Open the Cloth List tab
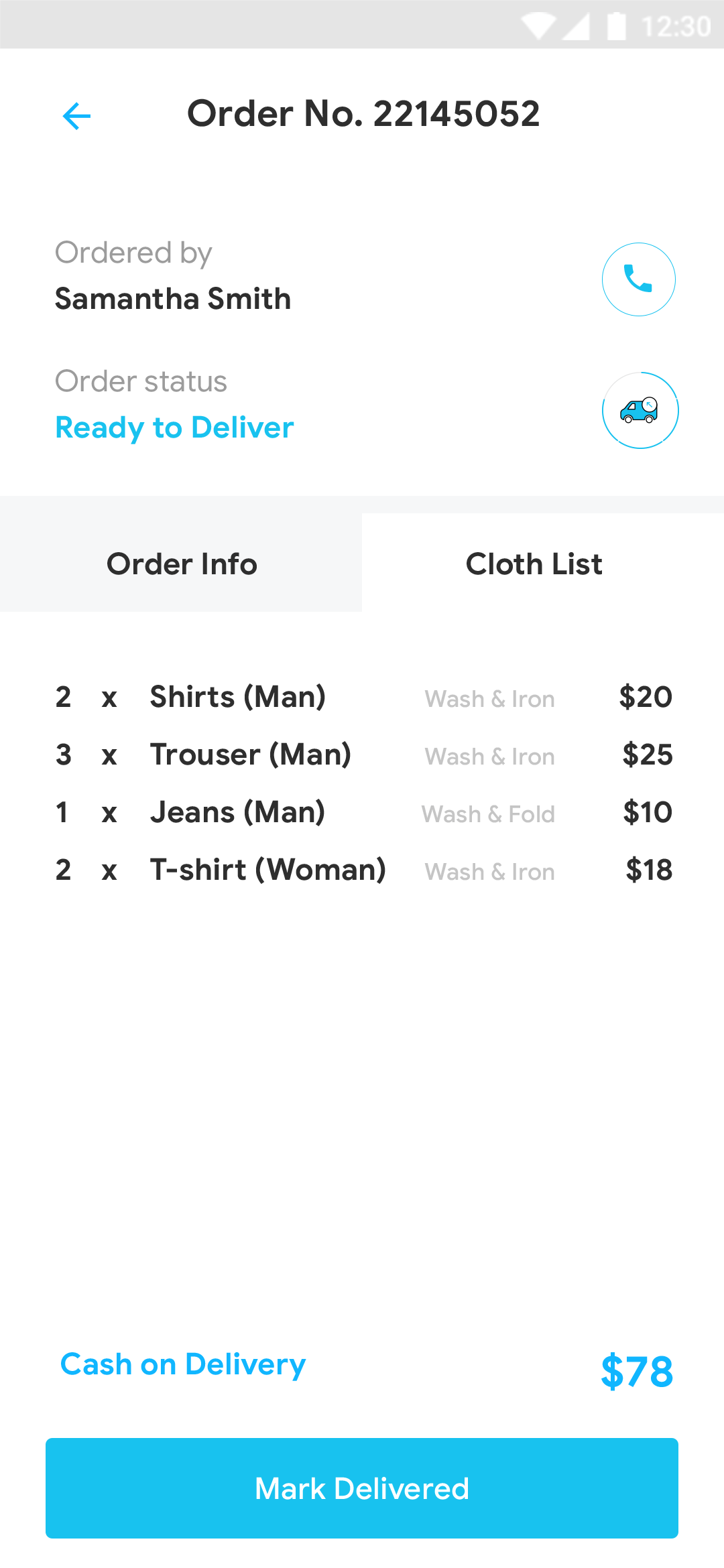The height and width of the screenshot is (1568, 724). 534,564
